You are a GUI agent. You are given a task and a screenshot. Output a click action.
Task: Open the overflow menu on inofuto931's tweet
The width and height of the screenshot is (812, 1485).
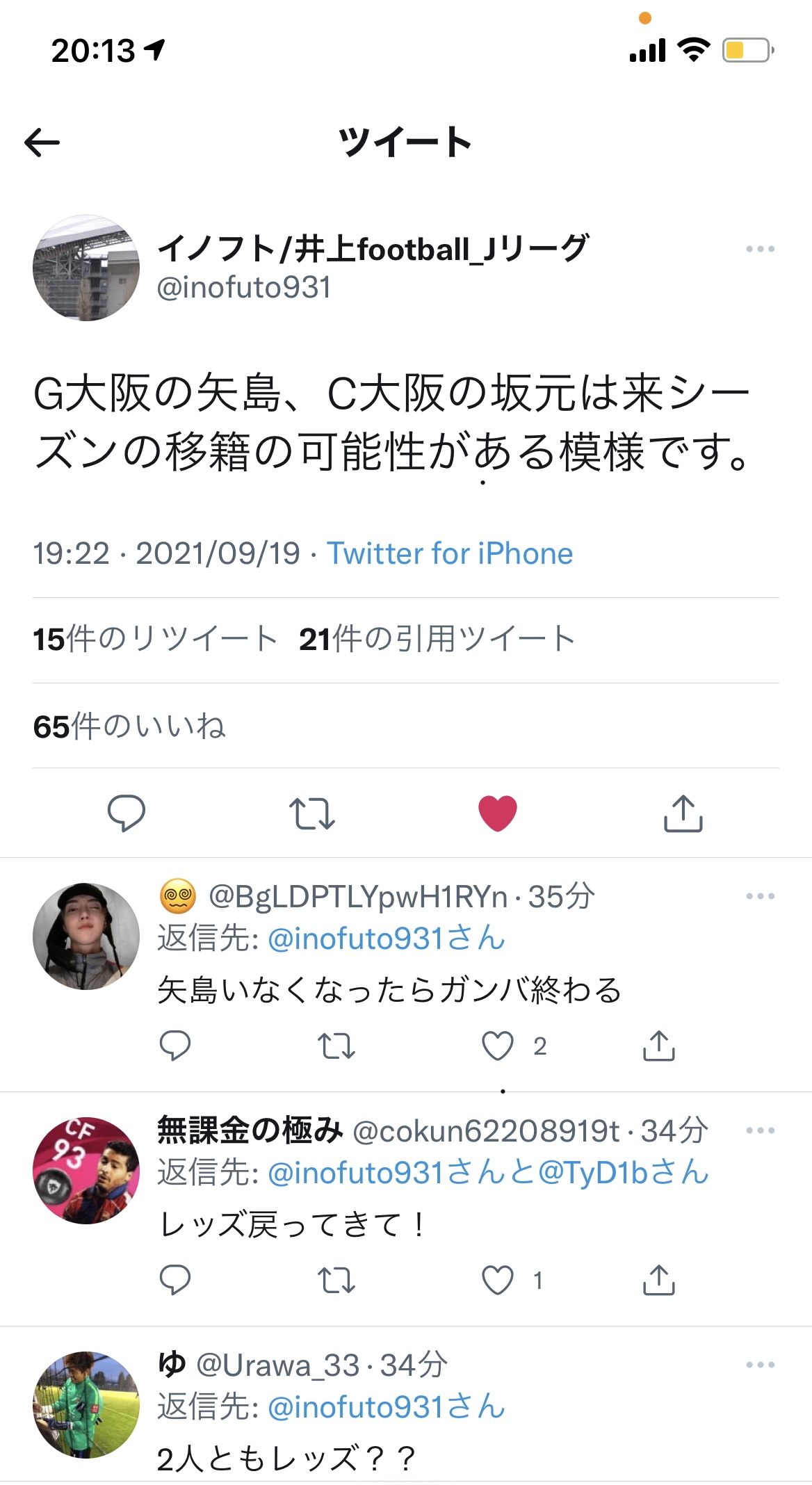(x=760, y=249)
